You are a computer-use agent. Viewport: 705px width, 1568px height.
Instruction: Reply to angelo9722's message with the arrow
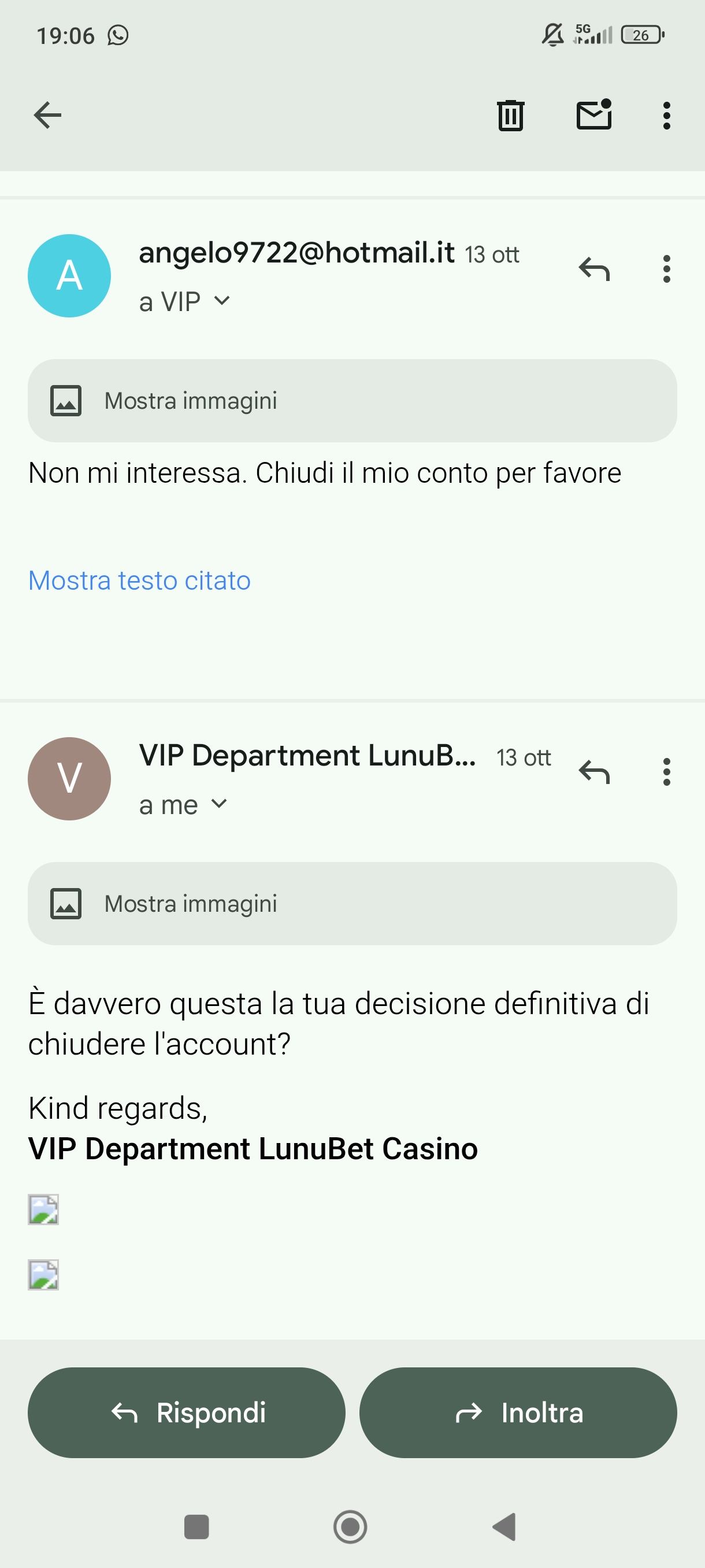593,269
